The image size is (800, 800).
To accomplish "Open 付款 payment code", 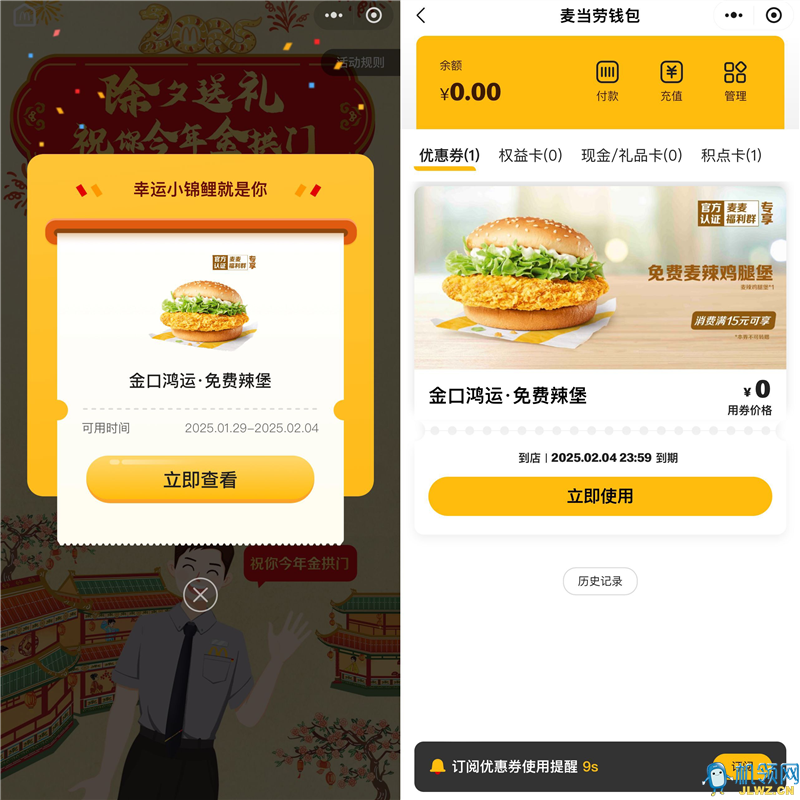I will (607, 81).
